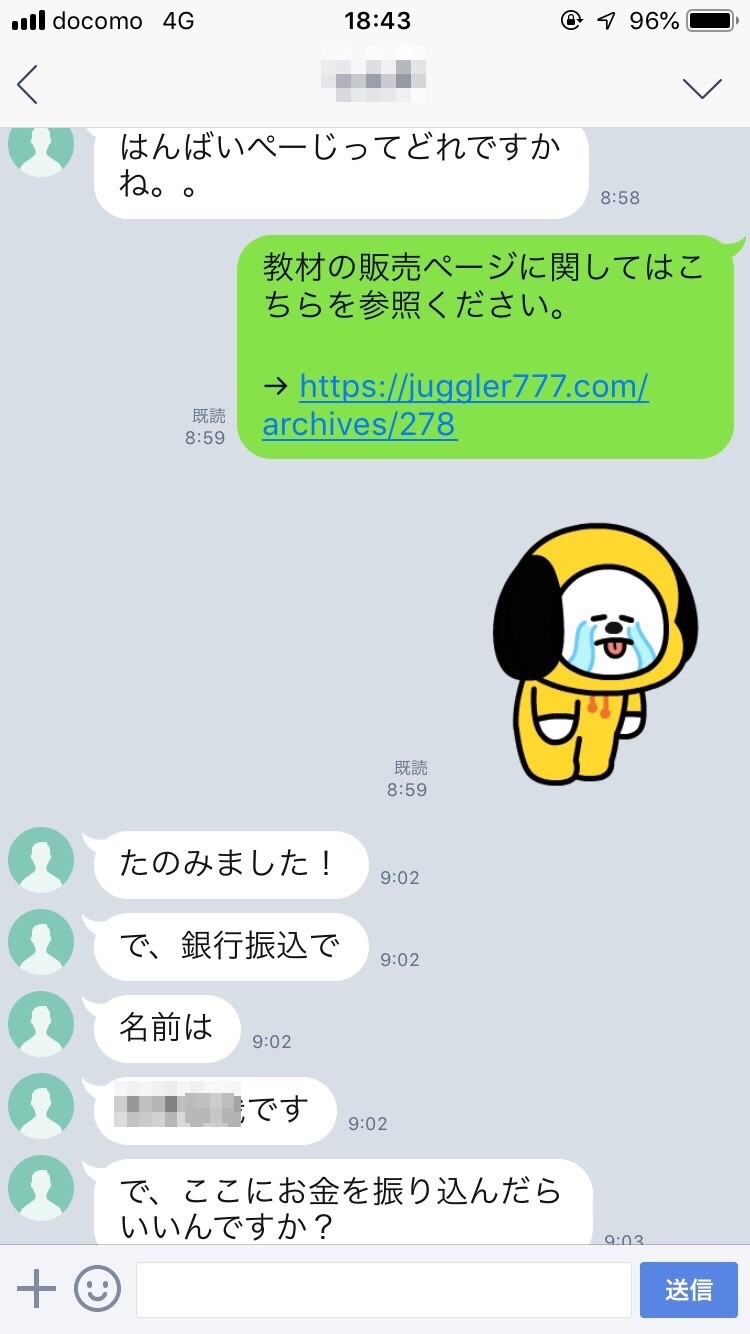Tap the 送信 send button
This screenshot has width=750, height=1334.
688,1290
